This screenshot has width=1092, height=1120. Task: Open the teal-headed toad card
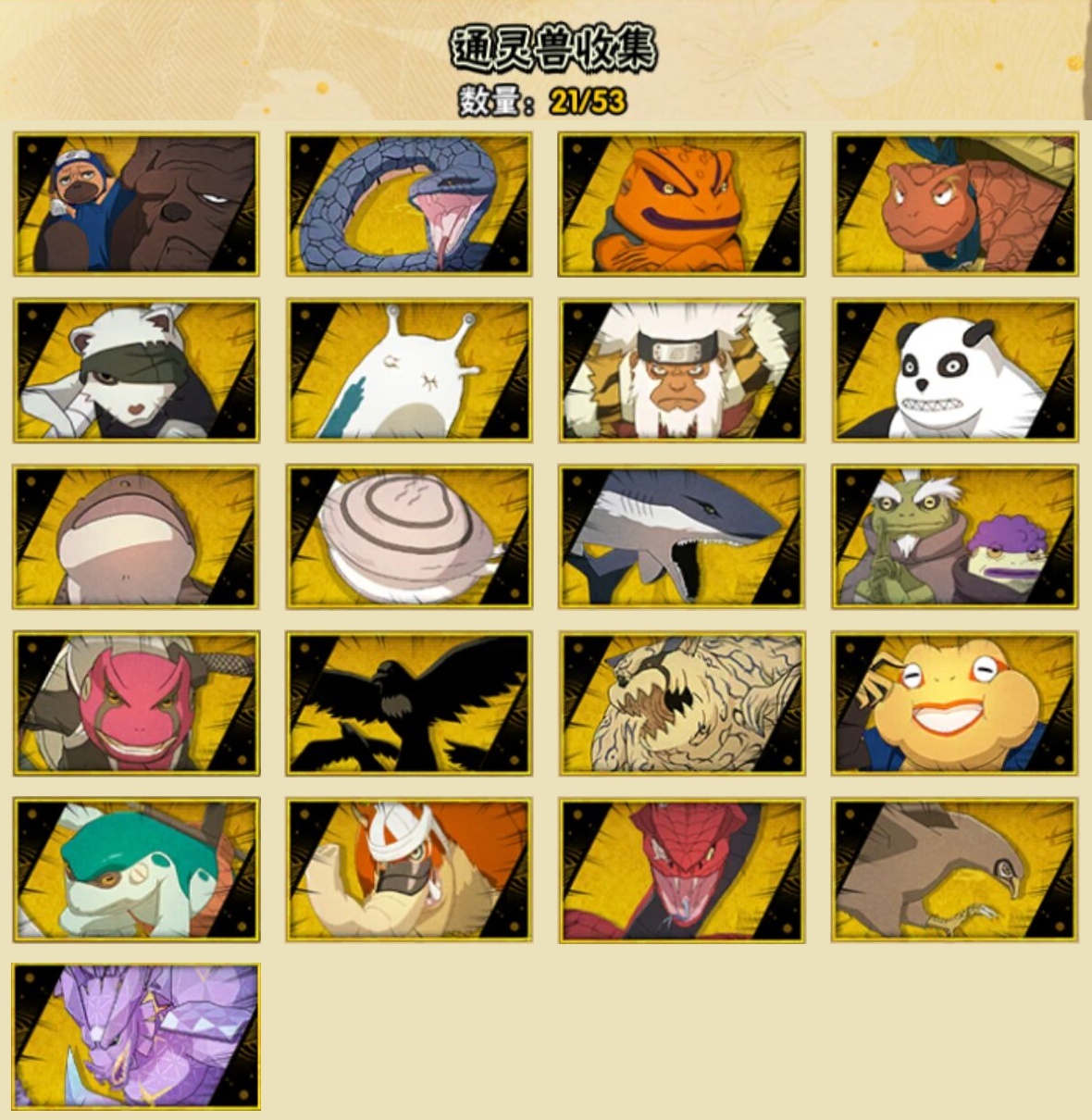[136, 870]
